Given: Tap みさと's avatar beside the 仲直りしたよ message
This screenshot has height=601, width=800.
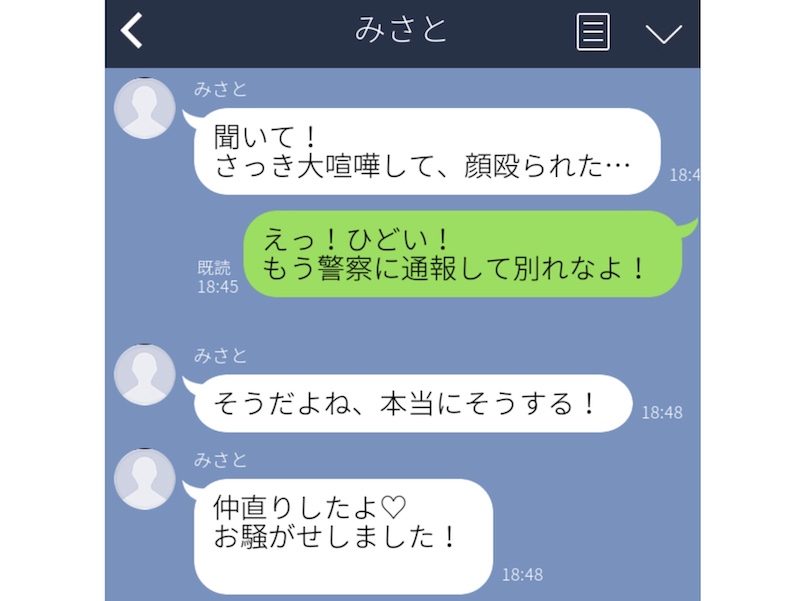Looking at the screenshot, I should [x=145, y=479].
